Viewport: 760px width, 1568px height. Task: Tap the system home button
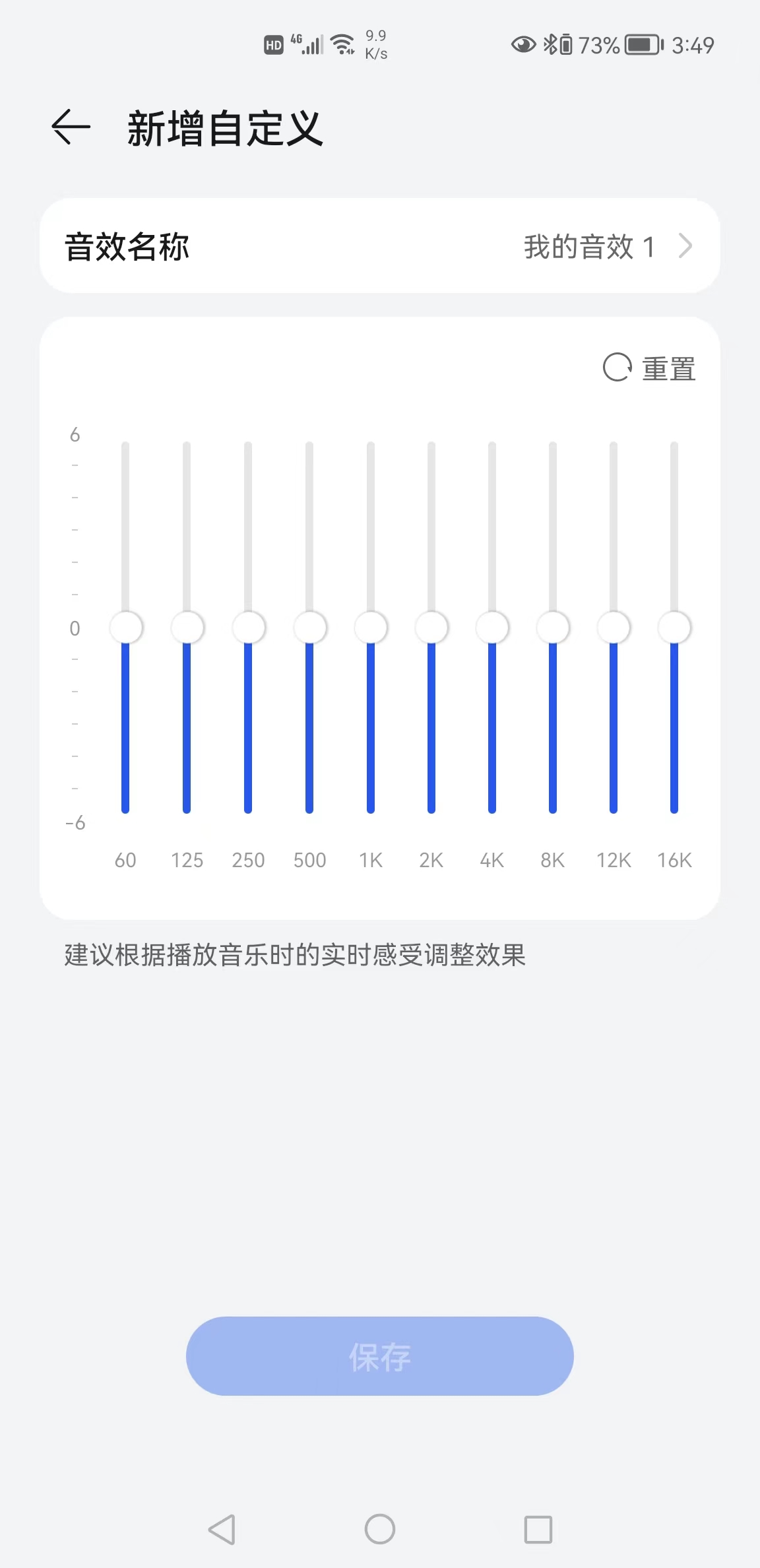click(x=380, y=1529)
